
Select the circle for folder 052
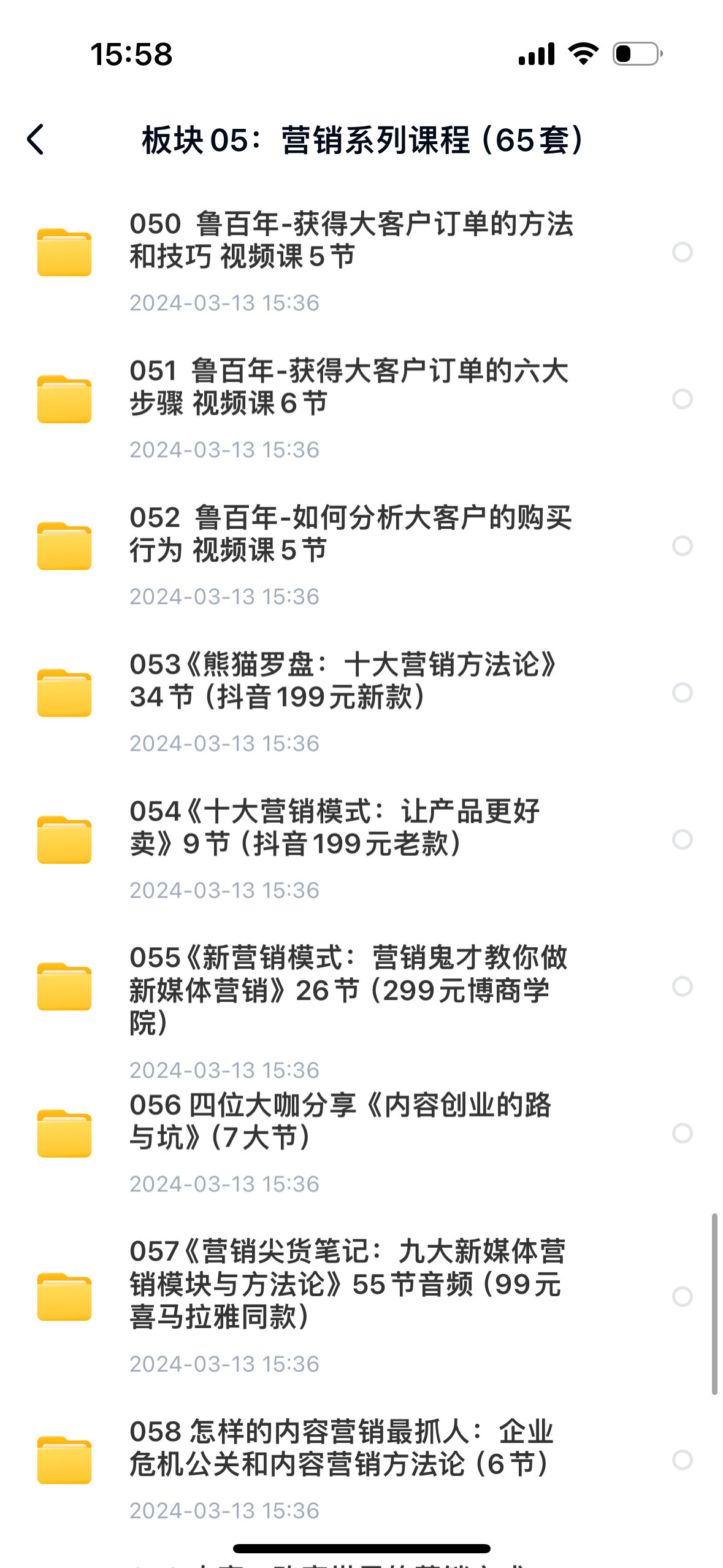682,545
